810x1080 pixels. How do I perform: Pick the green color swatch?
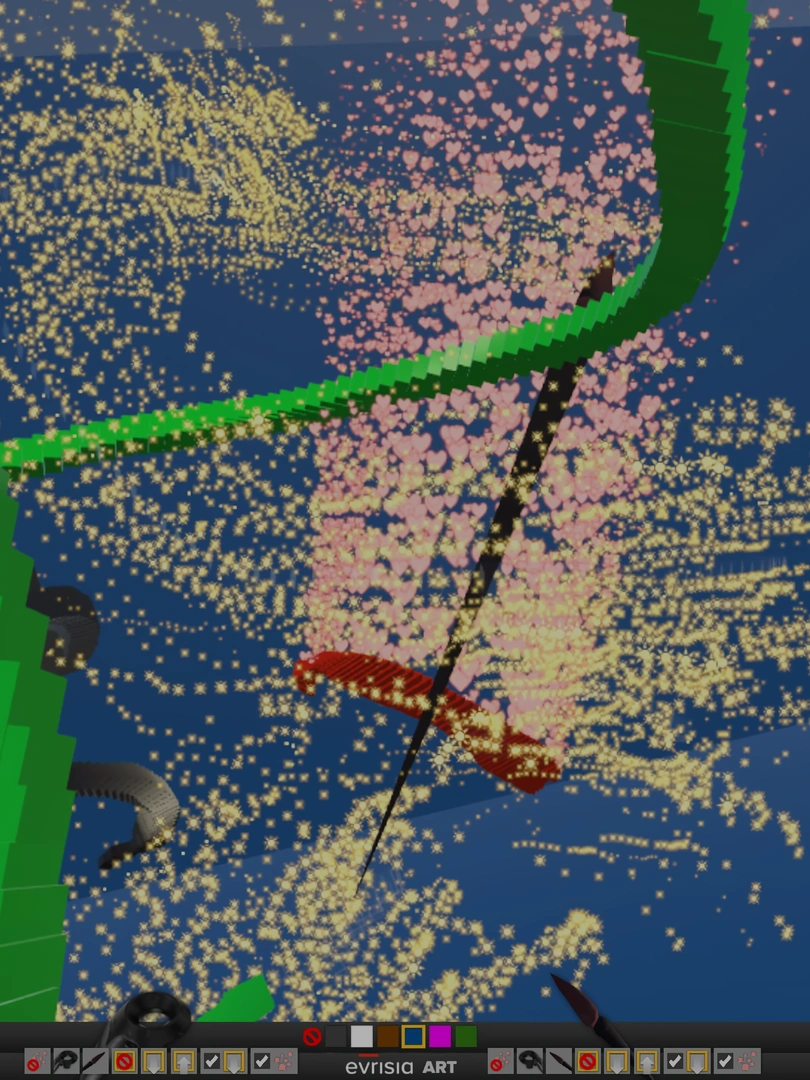point(466,1037)
